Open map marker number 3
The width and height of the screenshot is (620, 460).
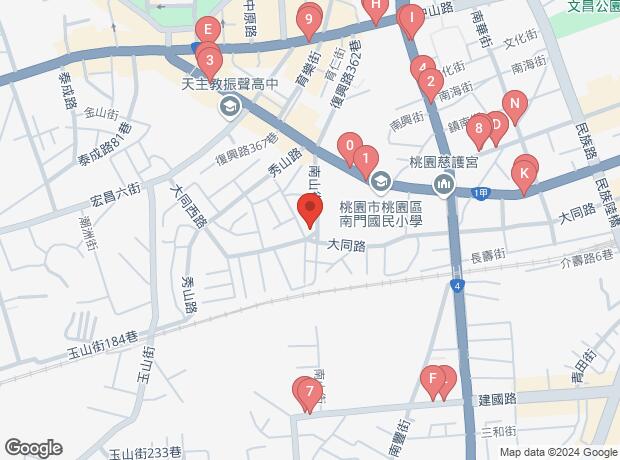208,60
